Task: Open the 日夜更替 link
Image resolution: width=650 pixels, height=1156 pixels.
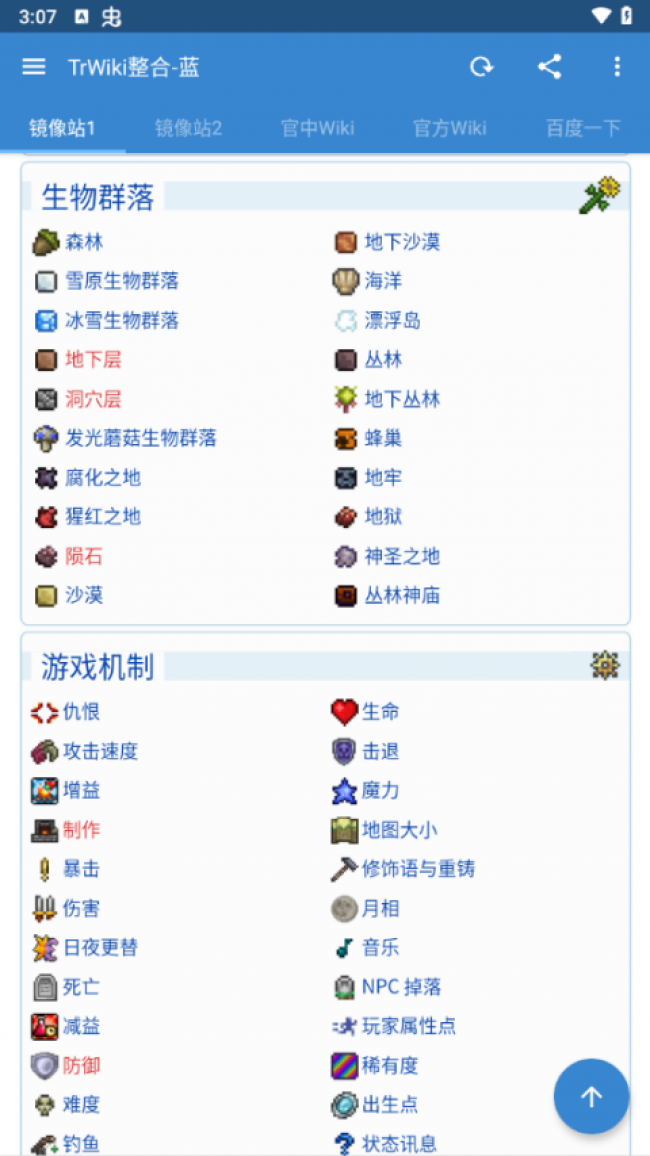Action: [100, 948]
